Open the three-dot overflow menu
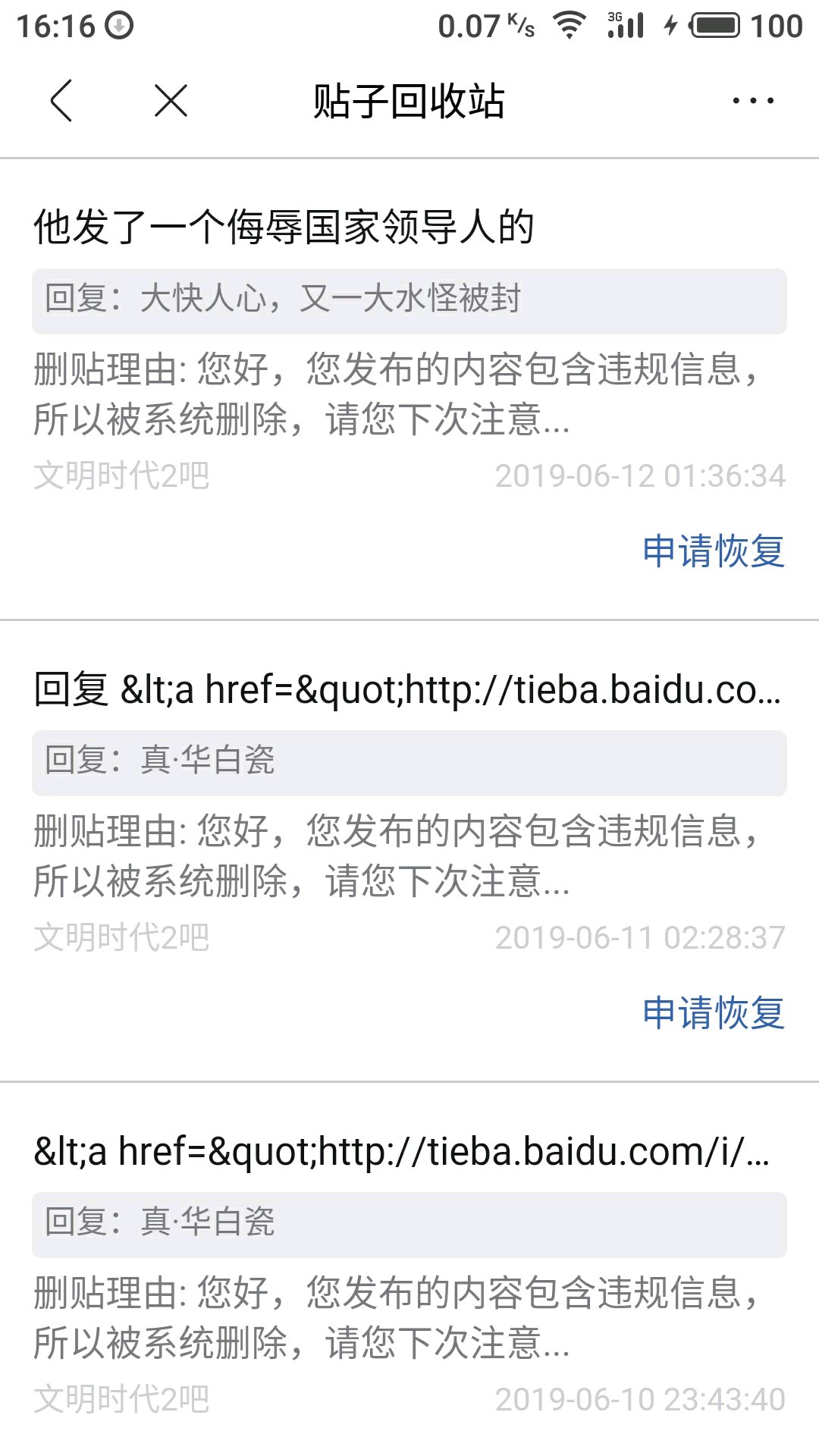The image size is (819, 1456). tap(753, 100)
